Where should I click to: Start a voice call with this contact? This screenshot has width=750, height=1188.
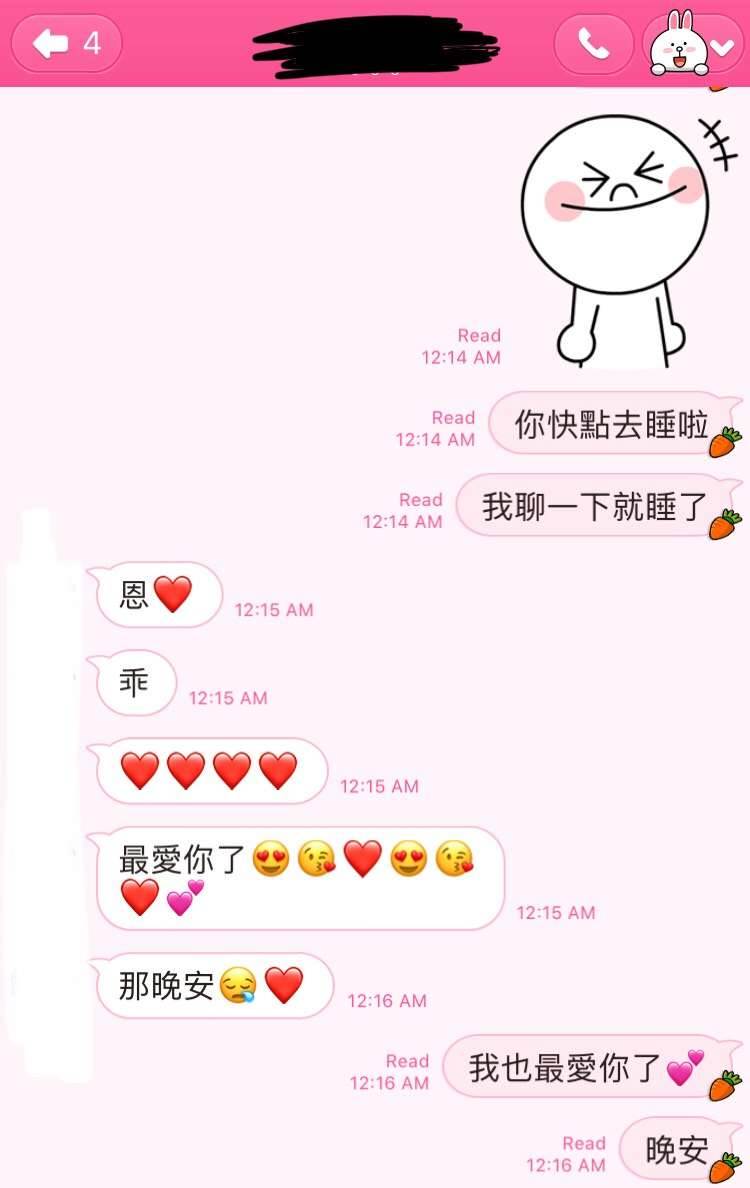point(594,43)
